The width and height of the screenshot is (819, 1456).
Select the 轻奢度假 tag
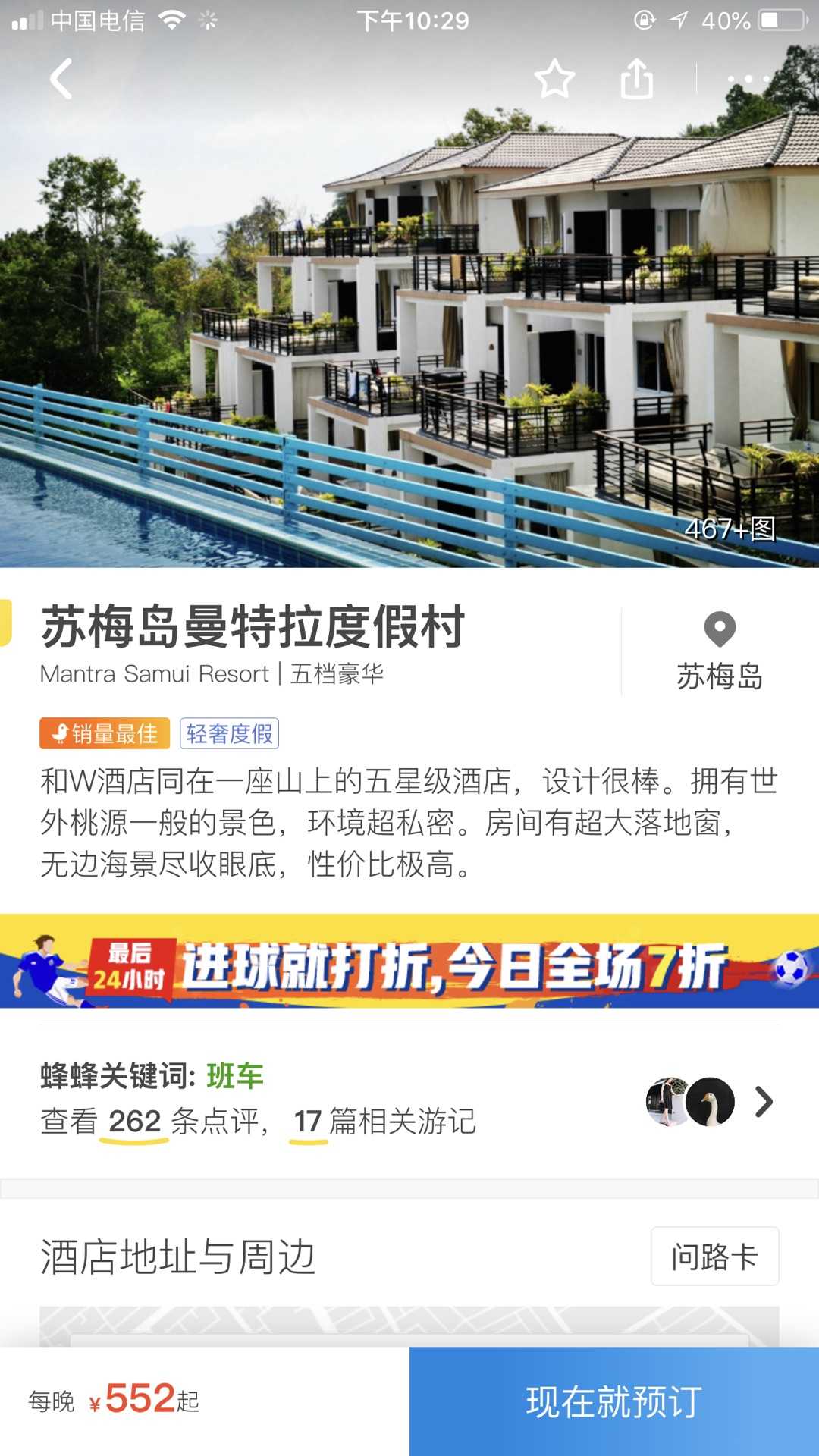point(229,733)
